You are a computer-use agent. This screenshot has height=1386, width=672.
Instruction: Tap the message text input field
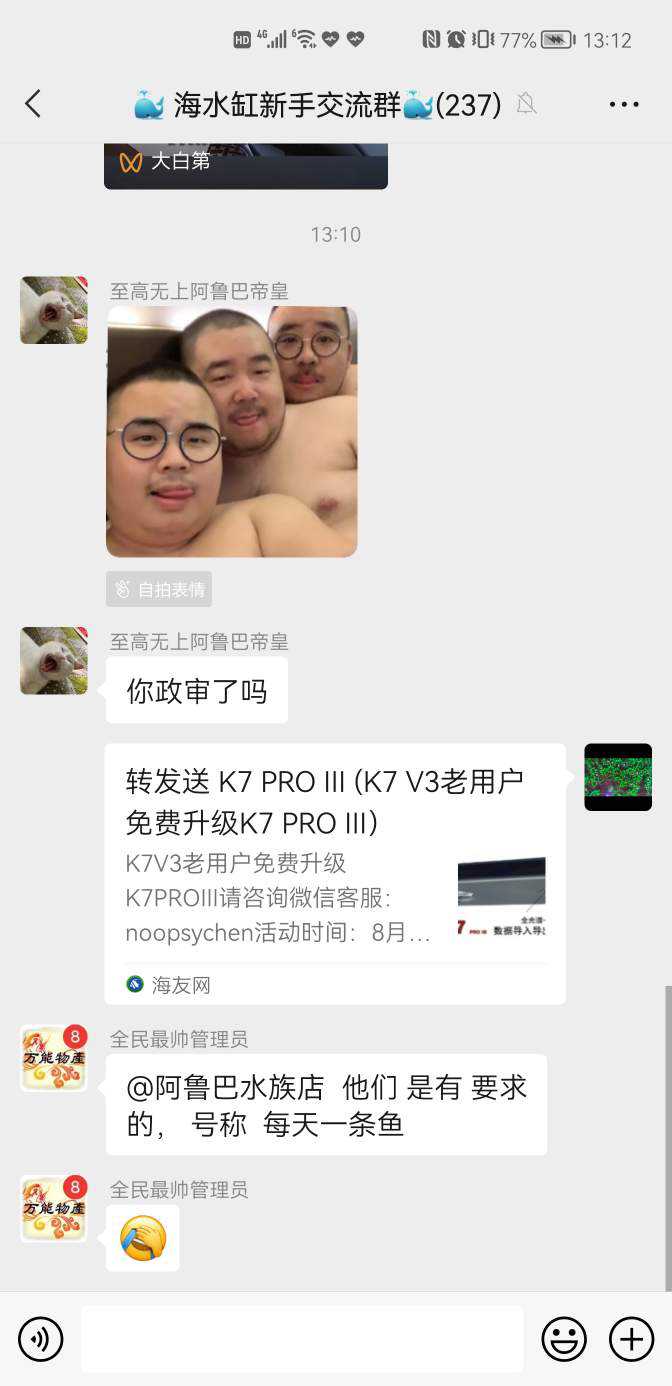click(302, 1339)
